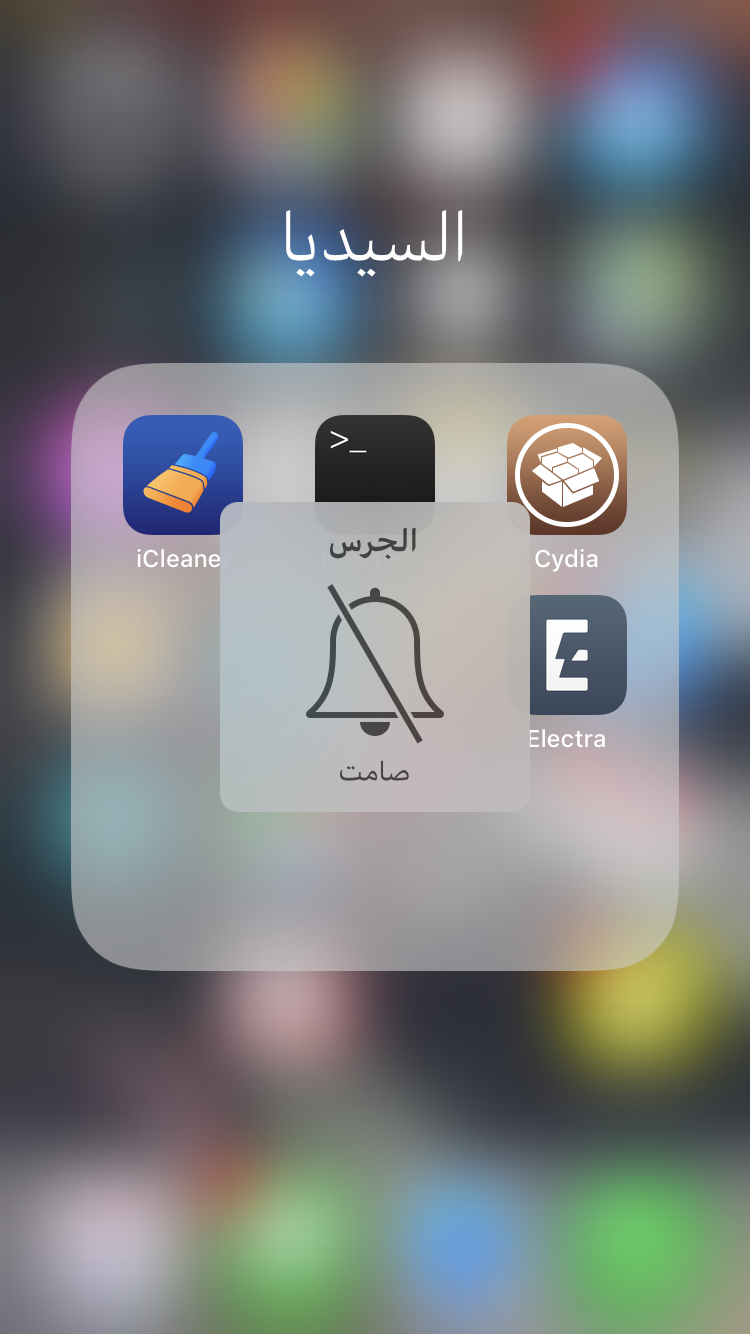Open the Electra app
Screen dimensions: 750x1334
click(x=567, y=655)
